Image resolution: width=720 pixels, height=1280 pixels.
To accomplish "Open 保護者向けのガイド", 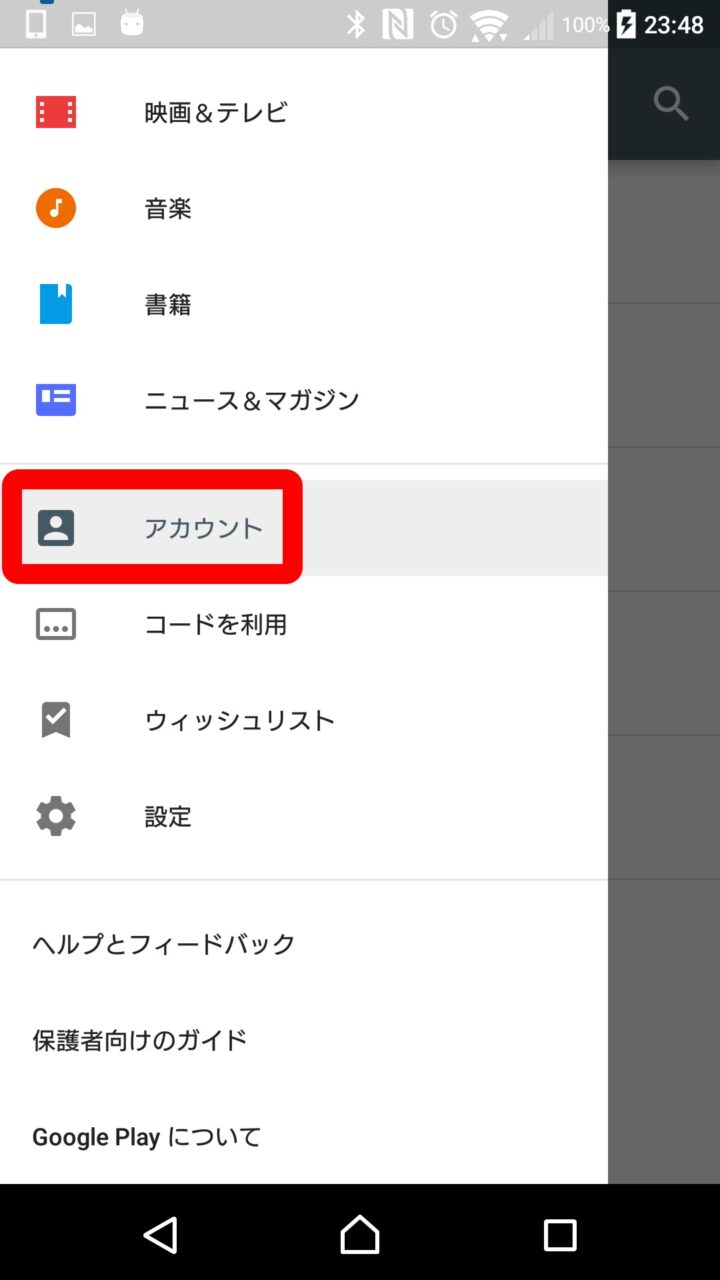I will pos(140,1040).
